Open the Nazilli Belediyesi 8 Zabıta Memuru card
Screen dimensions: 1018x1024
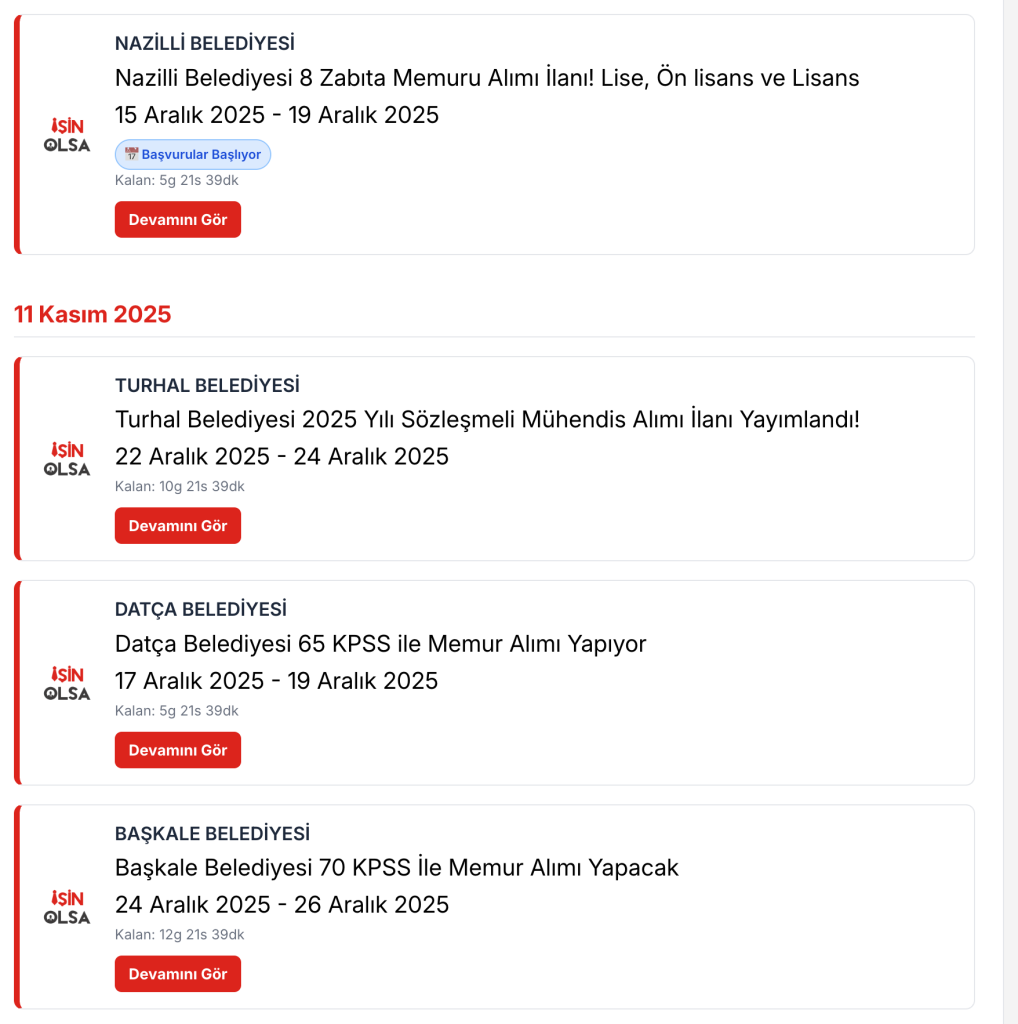click(x=487, y=78)
